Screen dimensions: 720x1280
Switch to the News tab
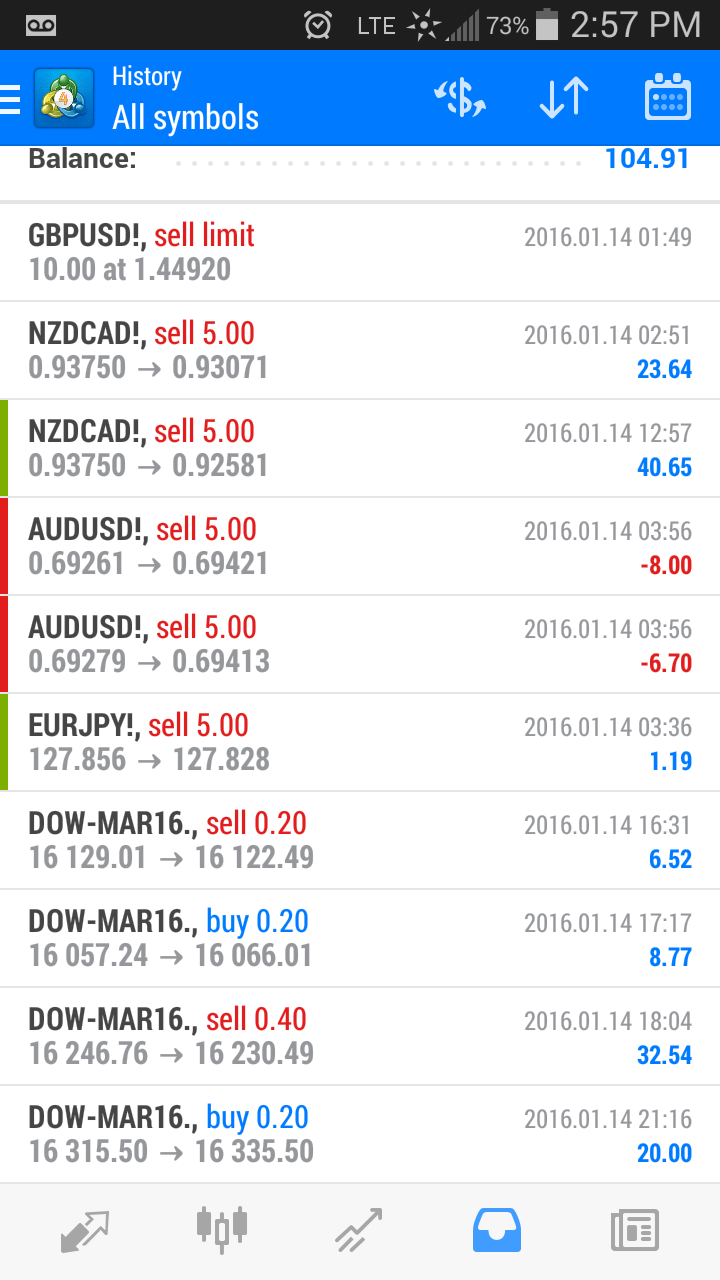pyautogui.click(x=635, y=1230)
